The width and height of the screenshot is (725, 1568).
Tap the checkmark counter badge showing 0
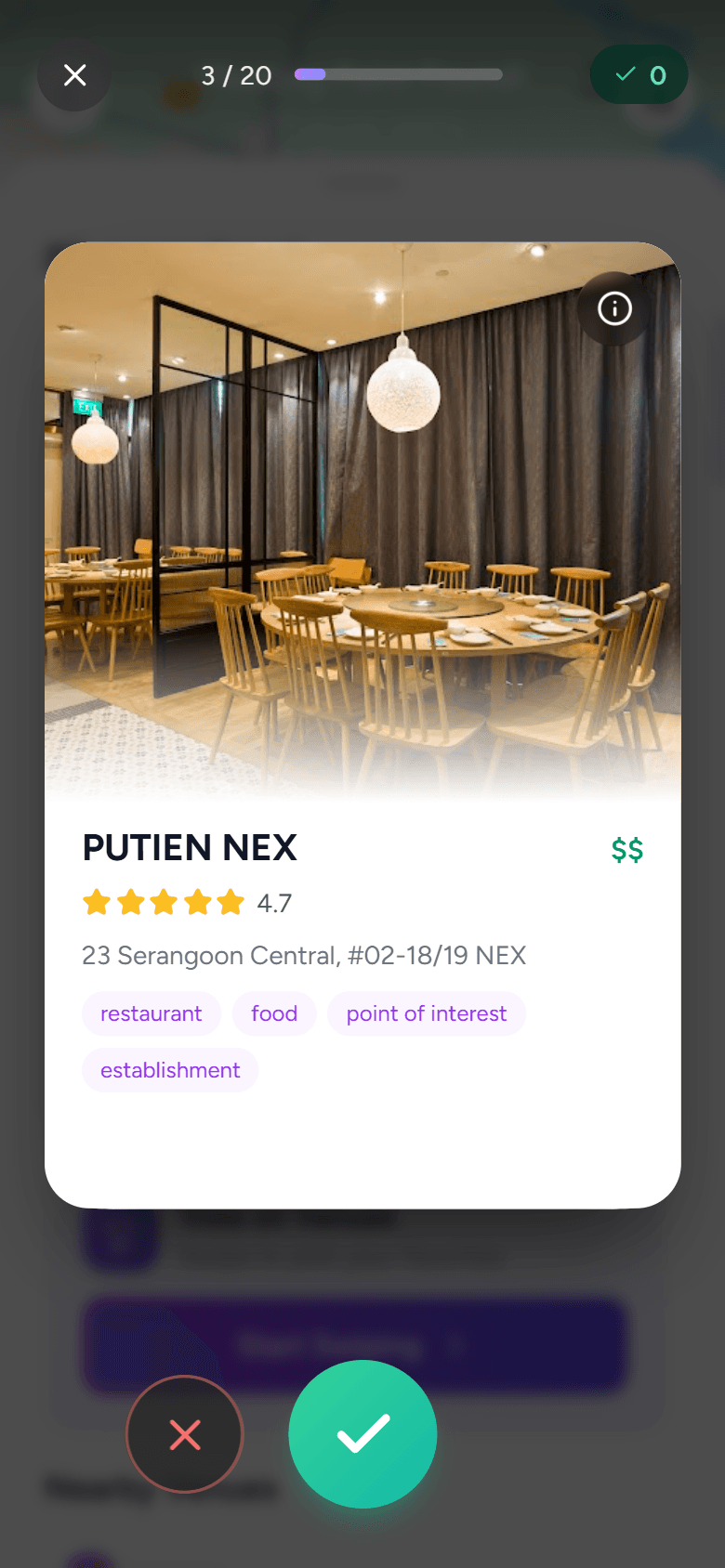(639, 74)
